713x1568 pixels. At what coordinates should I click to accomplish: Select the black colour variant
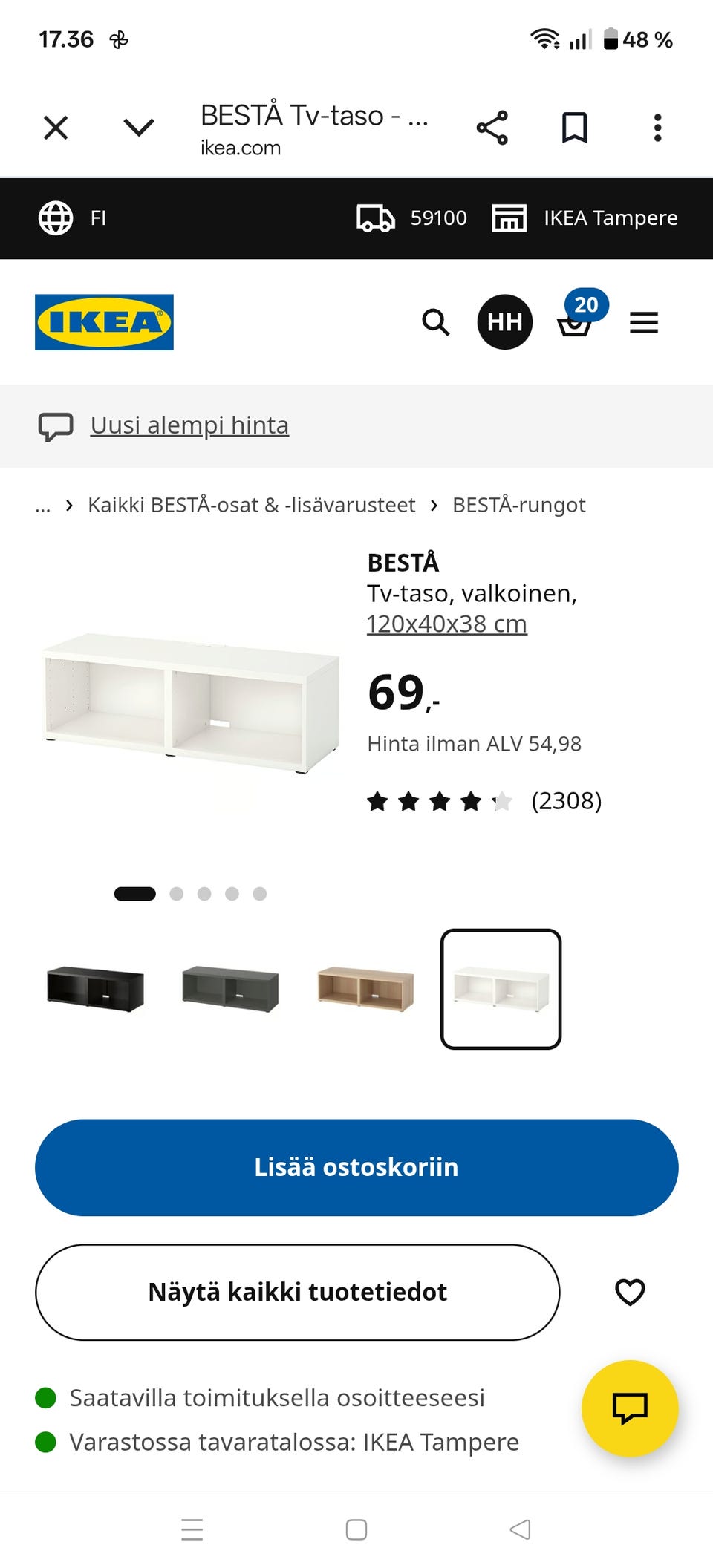tap(95, 989)
